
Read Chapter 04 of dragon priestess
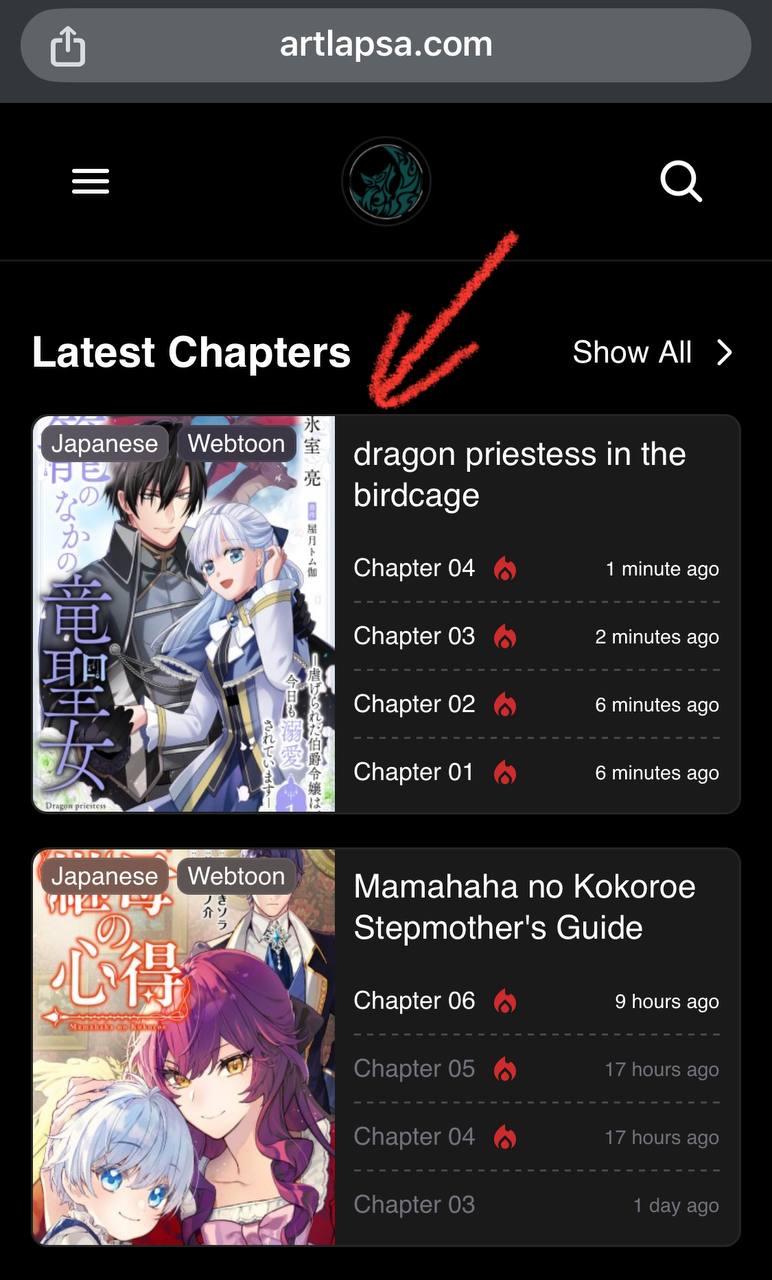[536, 569]
